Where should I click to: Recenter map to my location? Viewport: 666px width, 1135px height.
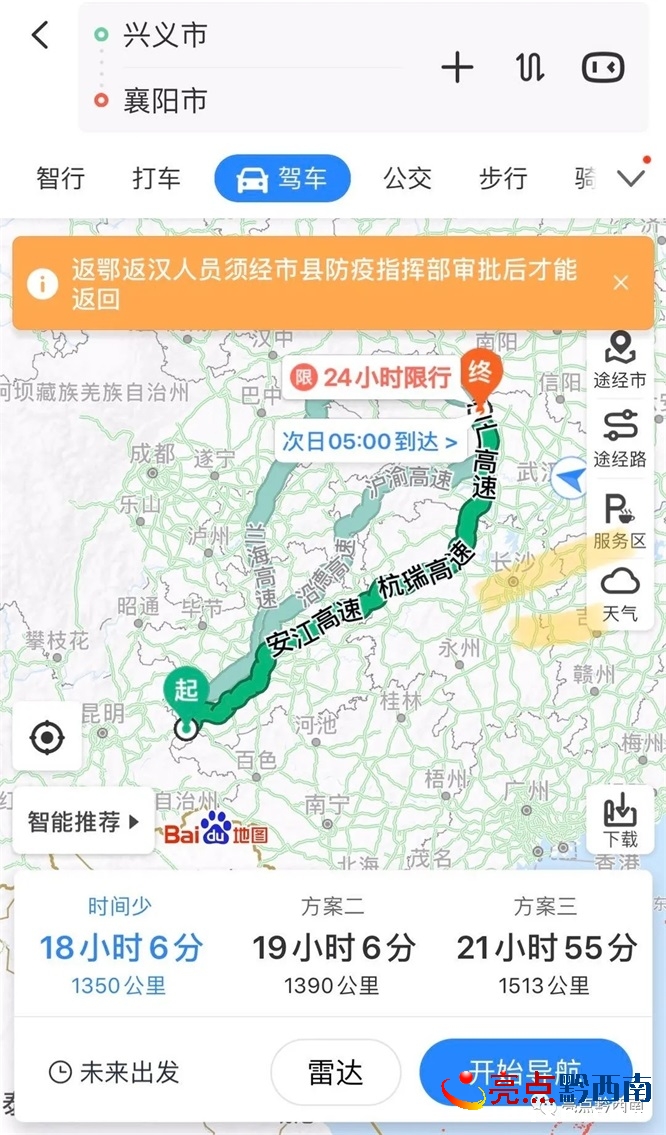tap(47, 738)
